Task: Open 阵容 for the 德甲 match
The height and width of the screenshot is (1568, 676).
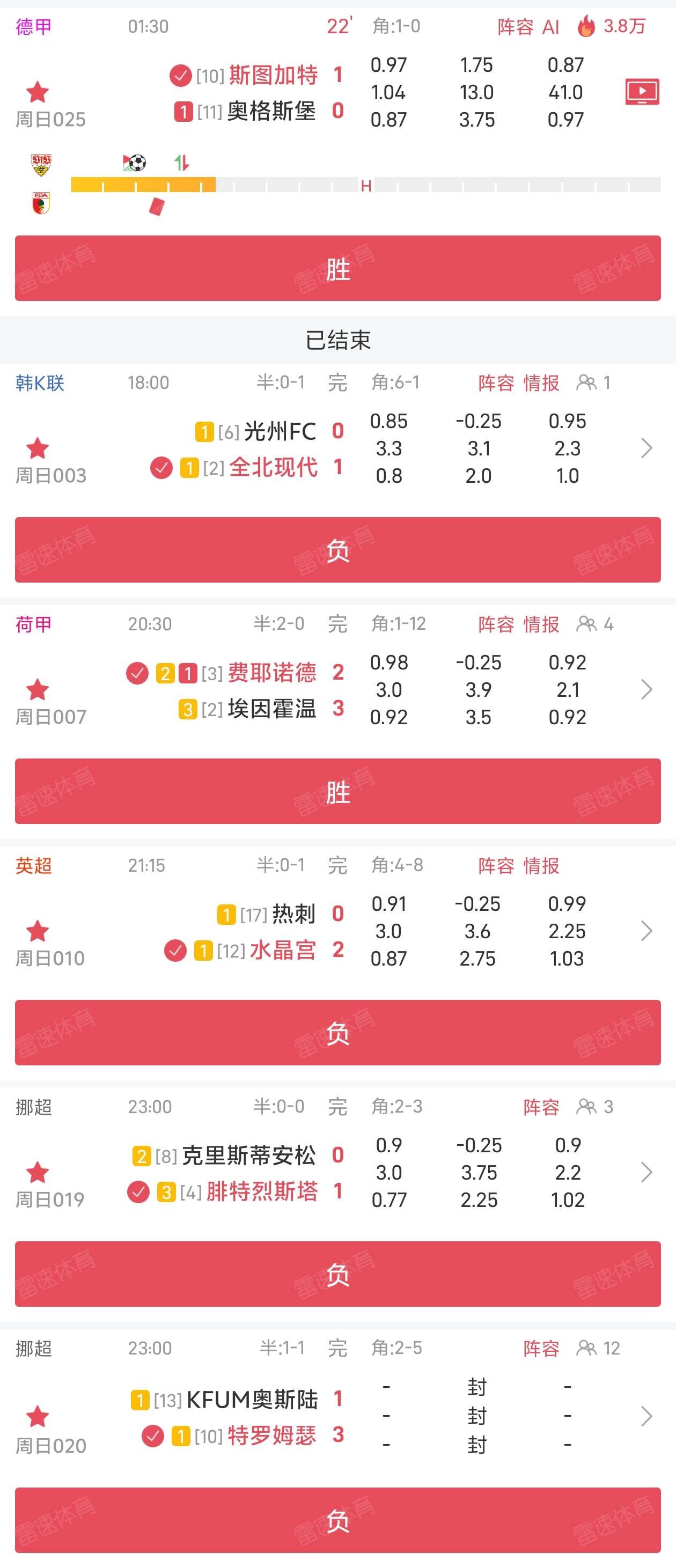Action: pyautogui.click(x=515, y=27)
